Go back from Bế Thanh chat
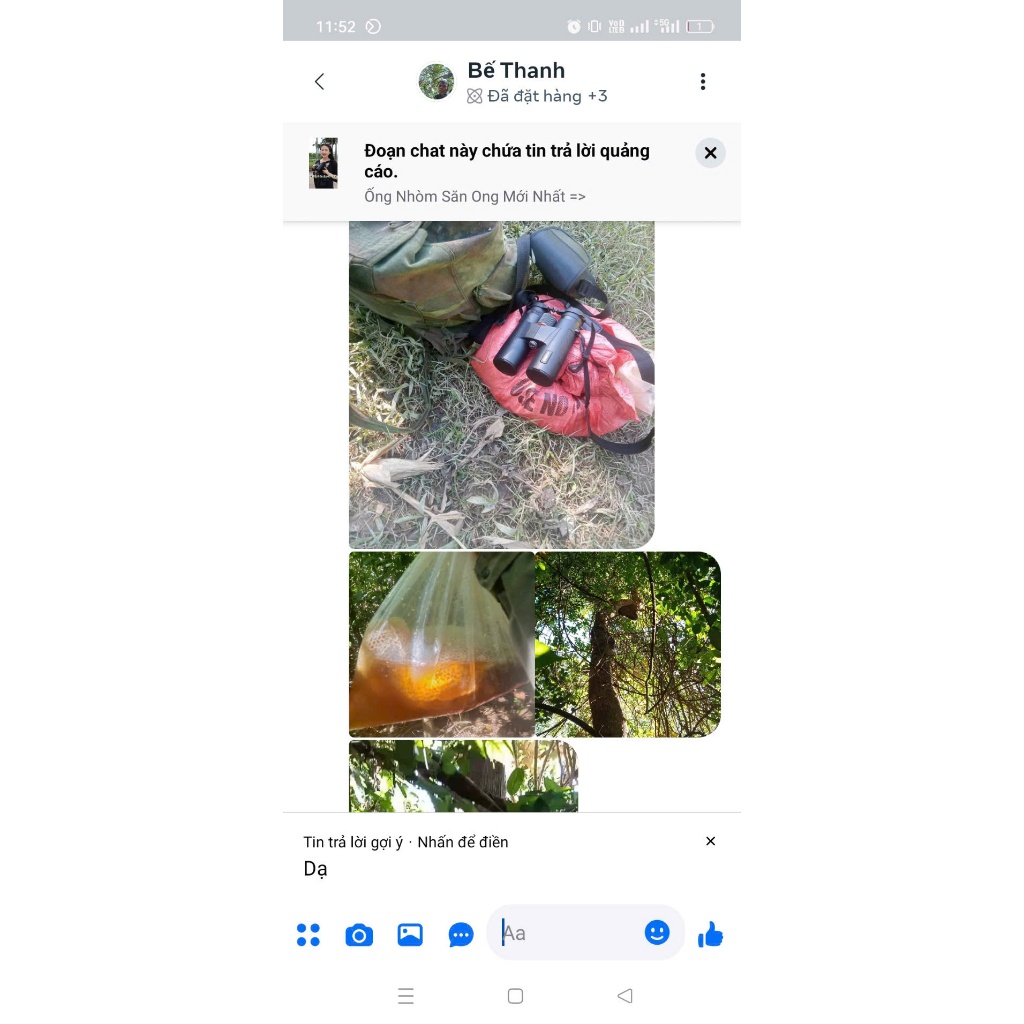 [x=319, y=82]
